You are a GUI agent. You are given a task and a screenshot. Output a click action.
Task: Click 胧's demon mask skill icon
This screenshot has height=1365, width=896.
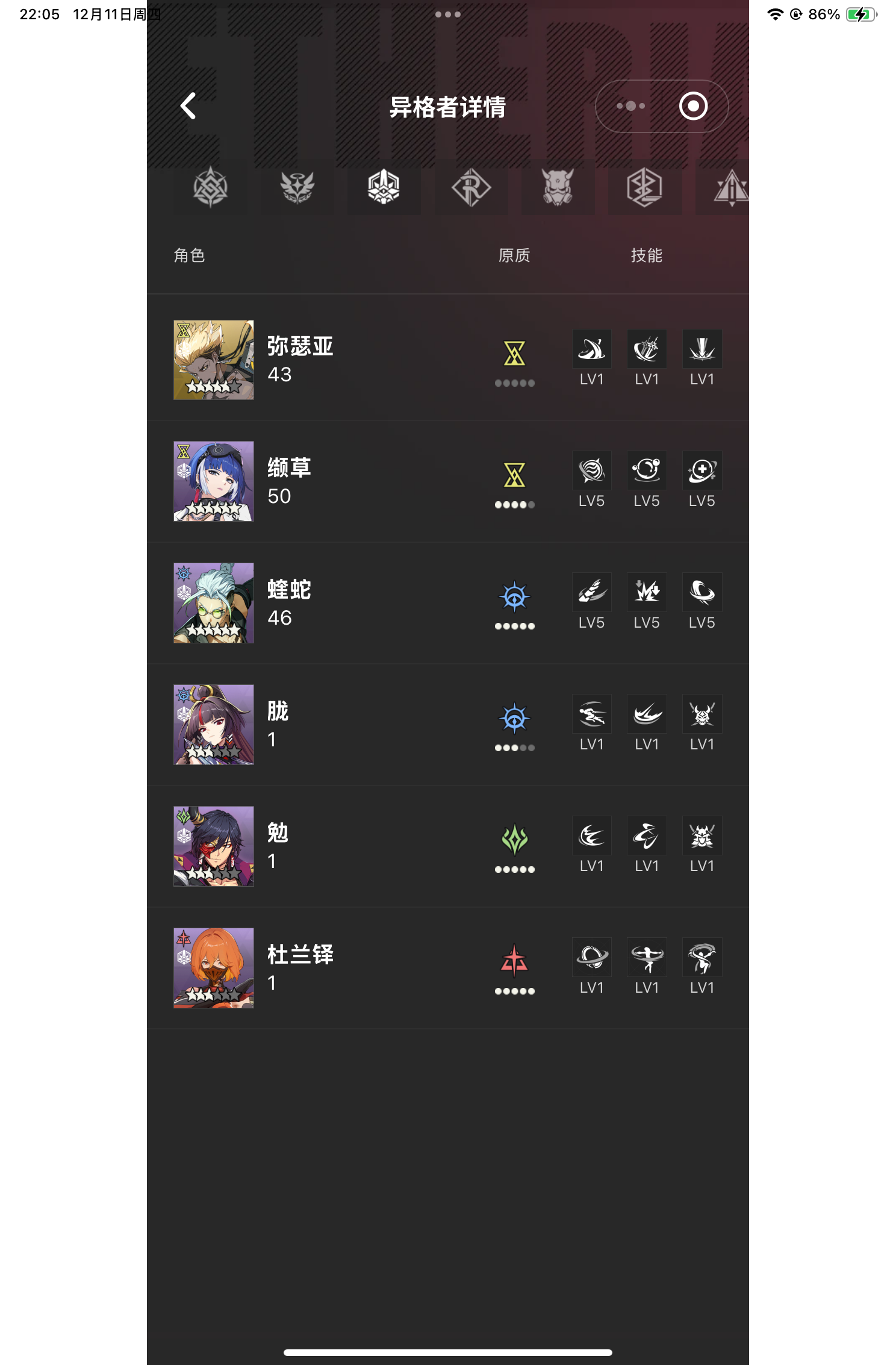tap(702, 714)
